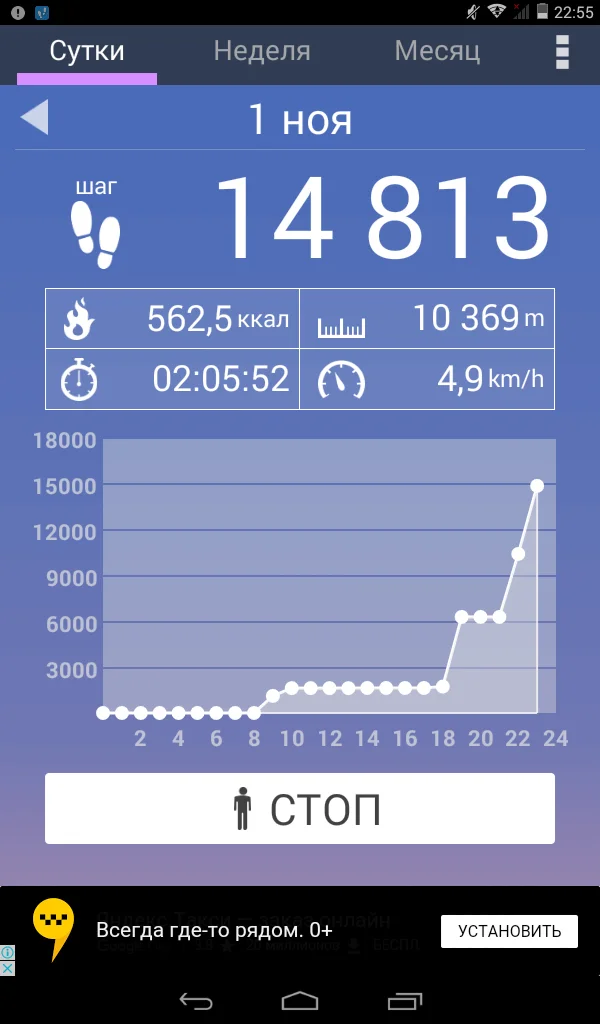The height and width of the screenshot is (1024, 600).
Task: Open the overflow menu
Action: (x=562, y=52)
